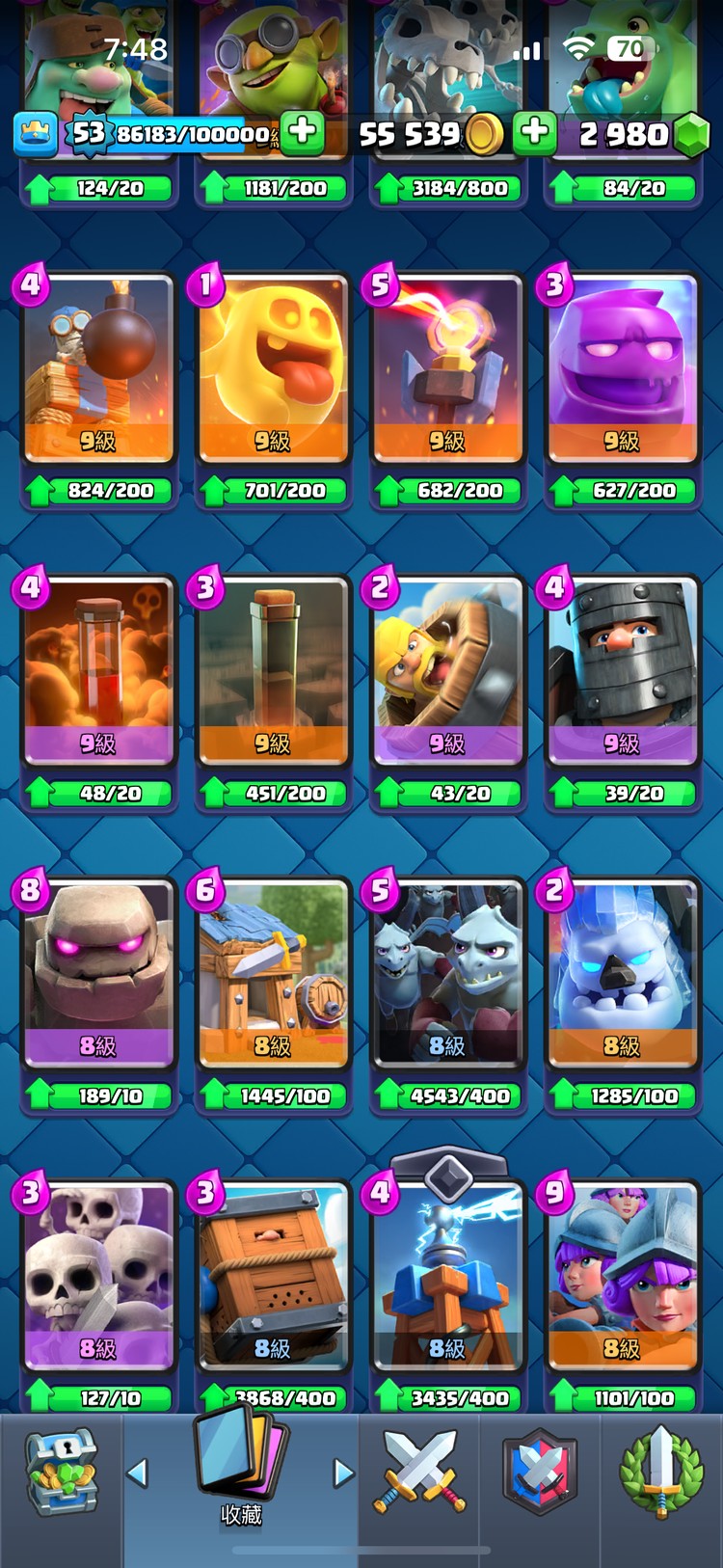723x1568 pixels.
Task: Open the Bomb Tower card
Action: coord(97,371)
